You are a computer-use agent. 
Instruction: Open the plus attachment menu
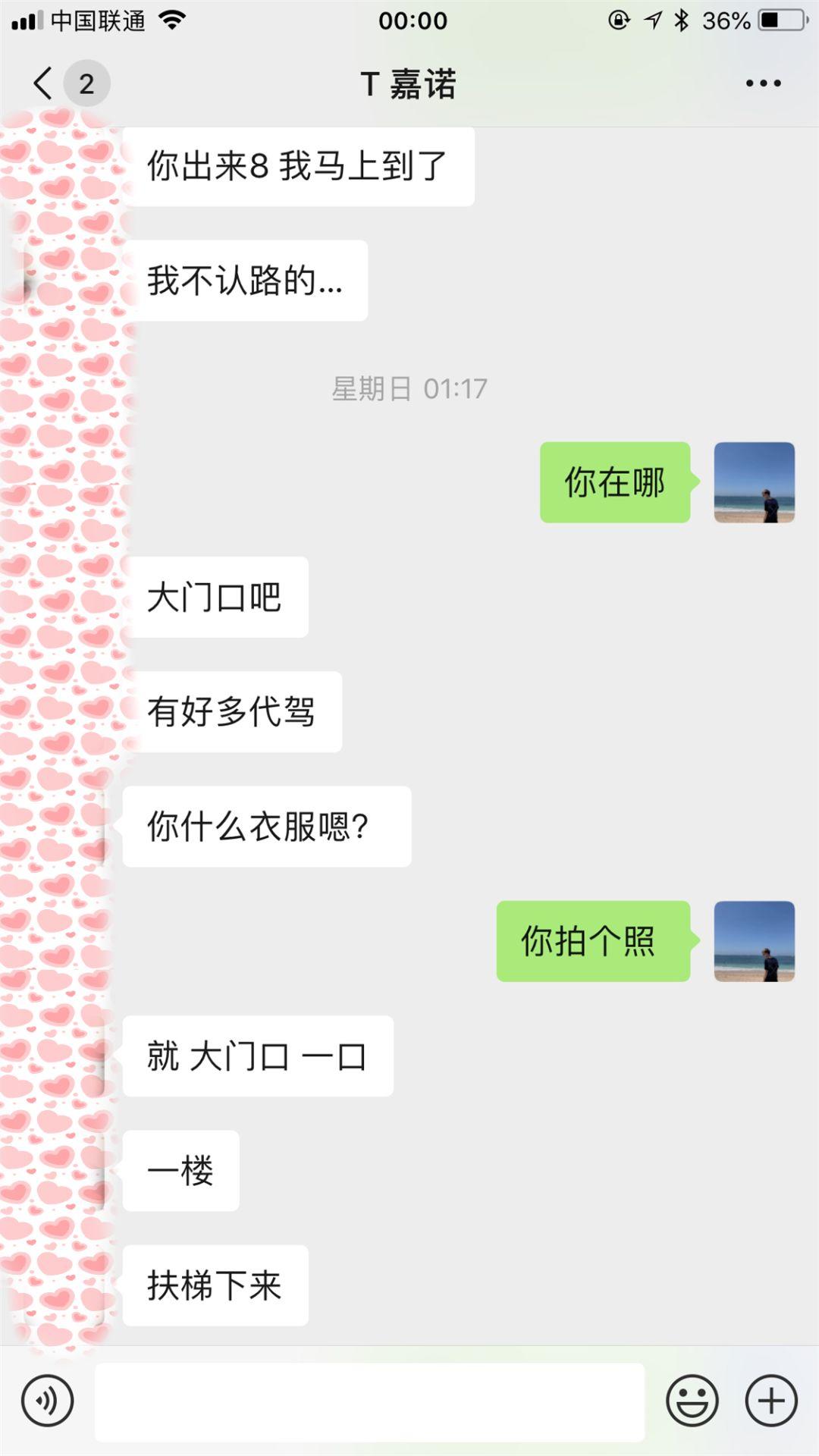coord(771,1401)
